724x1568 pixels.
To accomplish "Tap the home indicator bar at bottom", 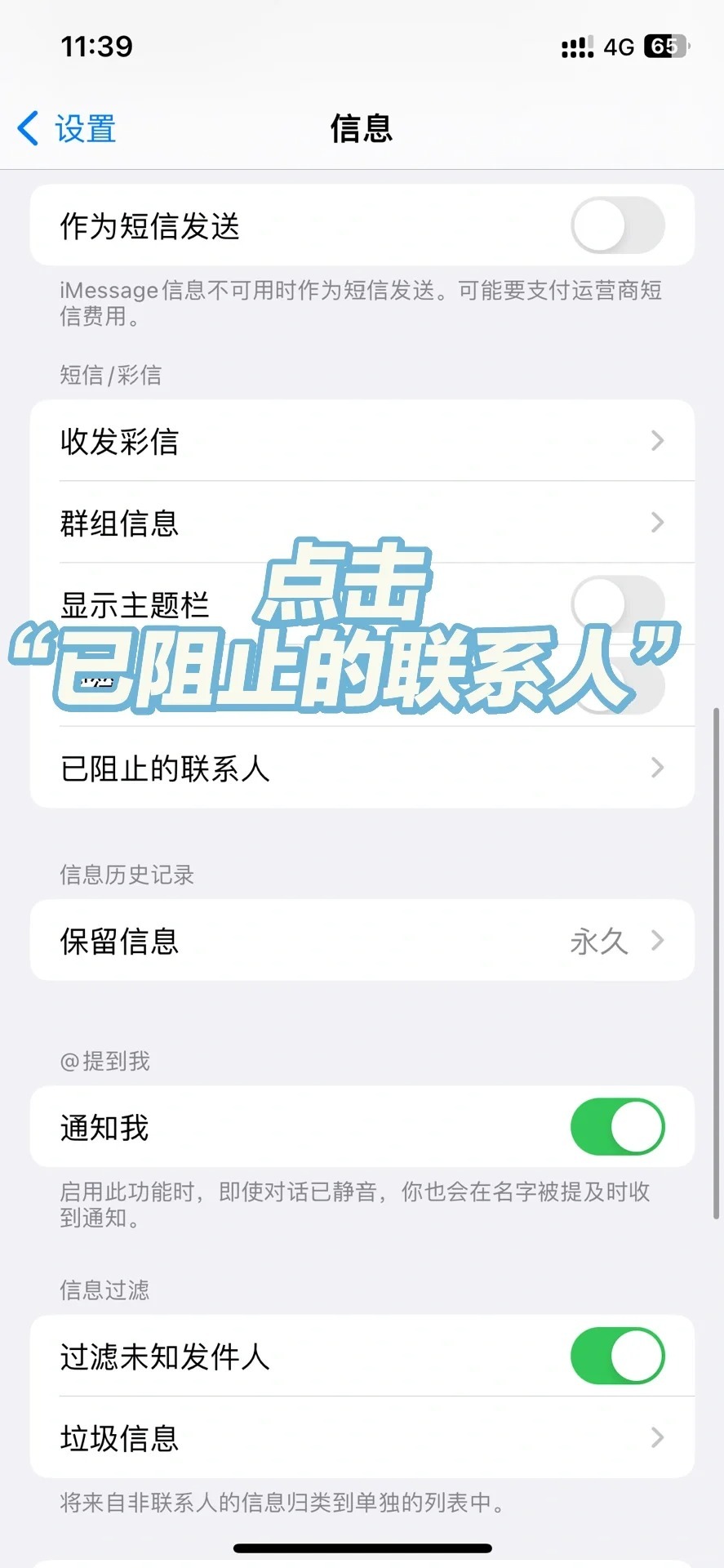I will tap(362, 1548).
